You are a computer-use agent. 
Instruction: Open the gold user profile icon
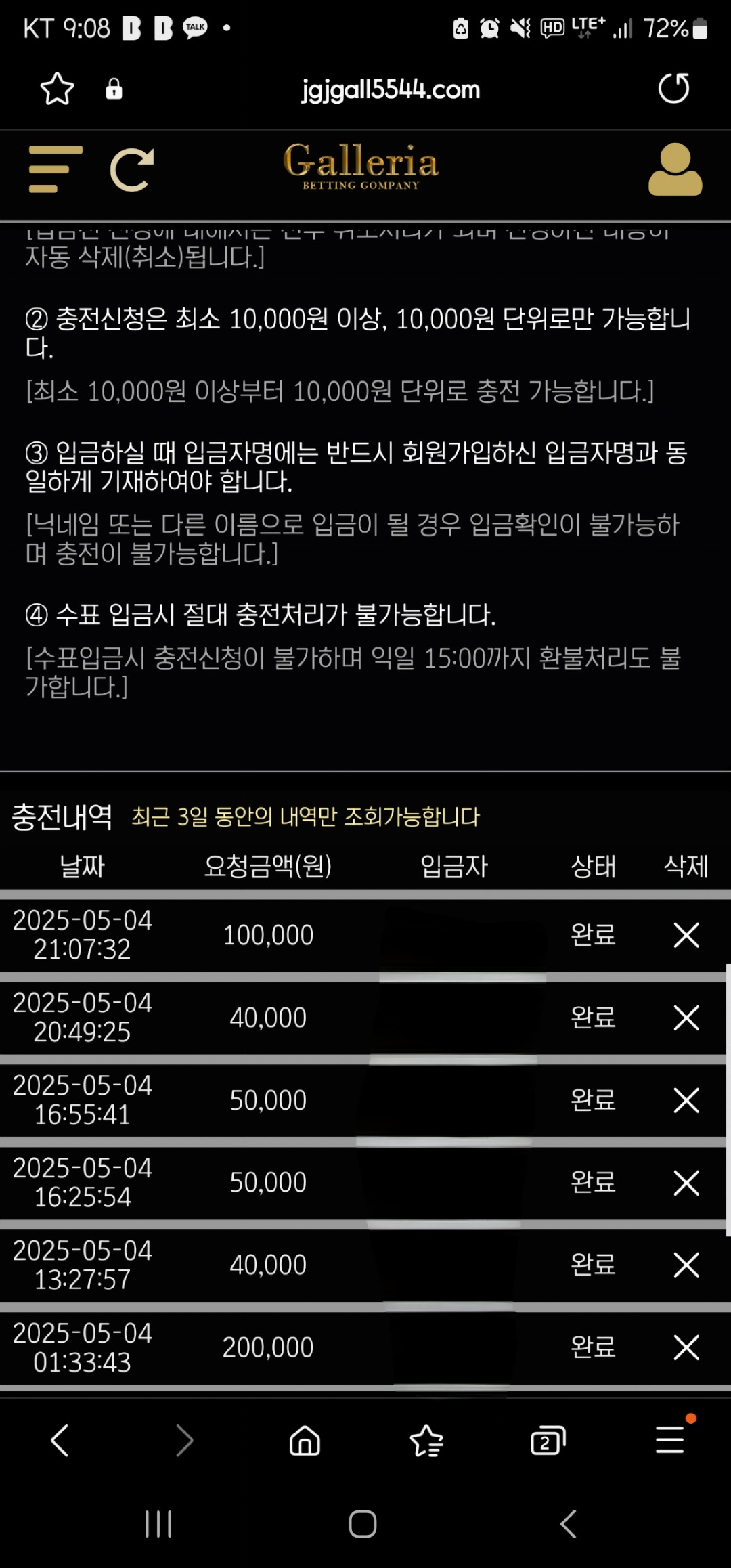pyautogui.click(x=675, y=169)
